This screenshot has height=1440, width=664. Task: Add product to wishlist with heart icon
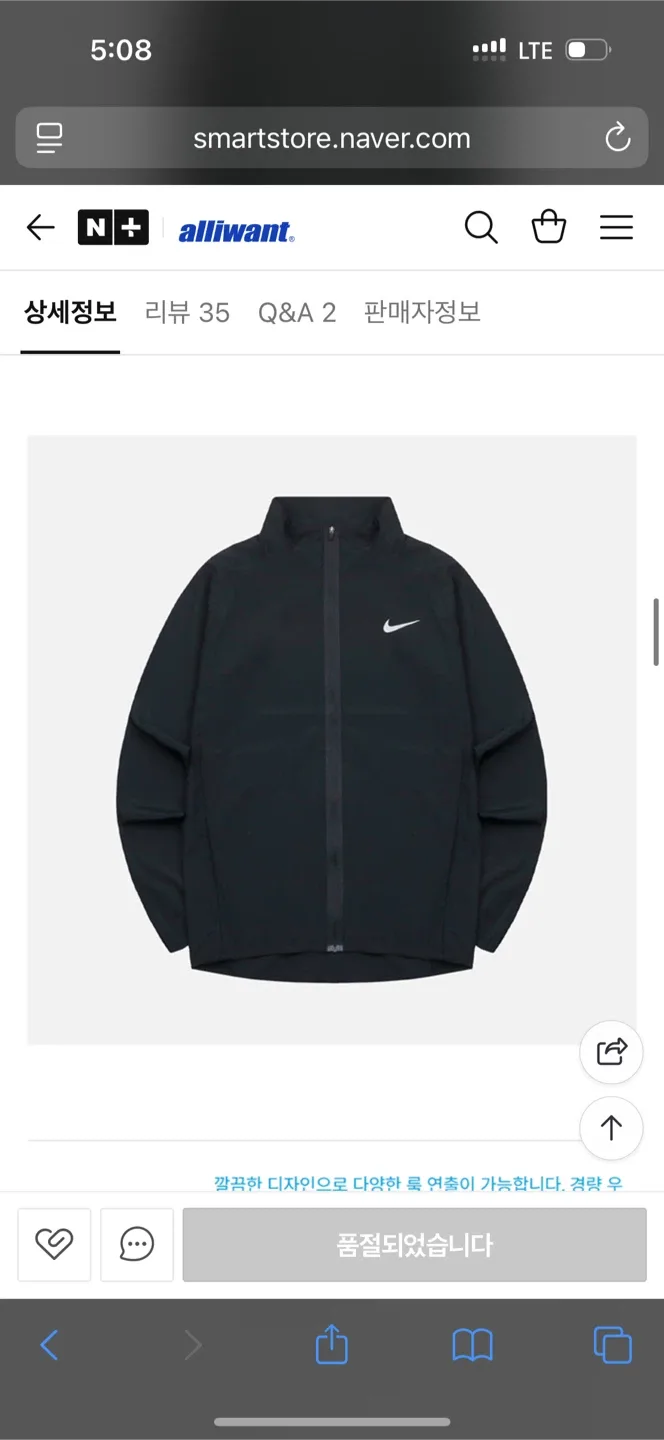pyautogui.click(x=54, y=1245)
